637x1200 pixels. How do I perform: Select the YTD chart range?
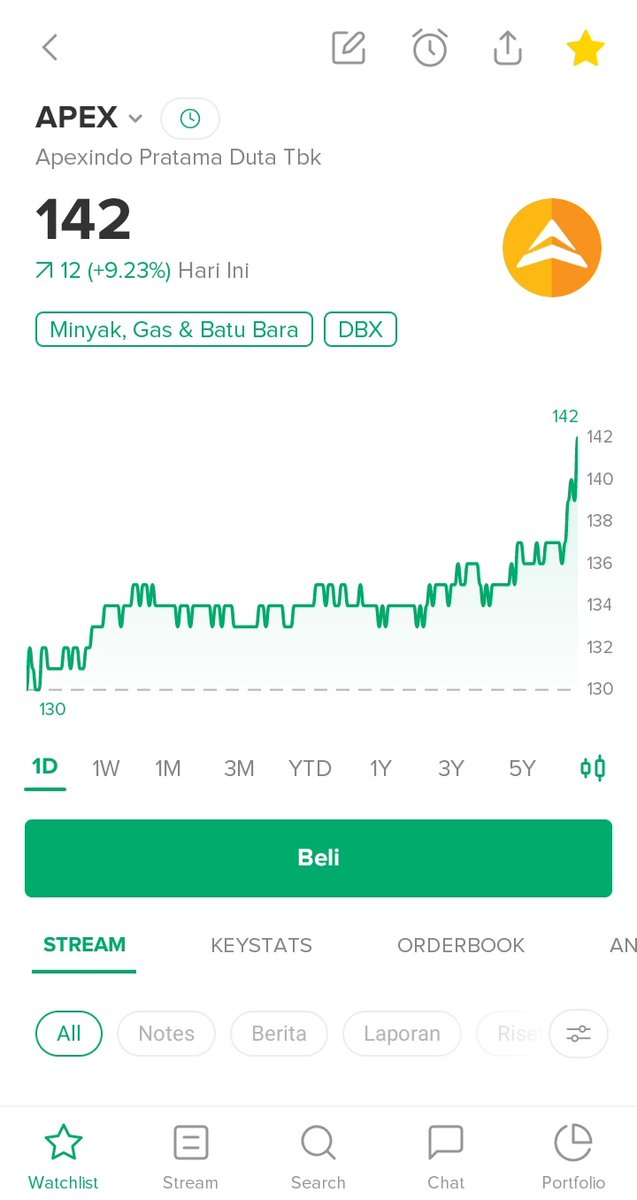point(310,768)
